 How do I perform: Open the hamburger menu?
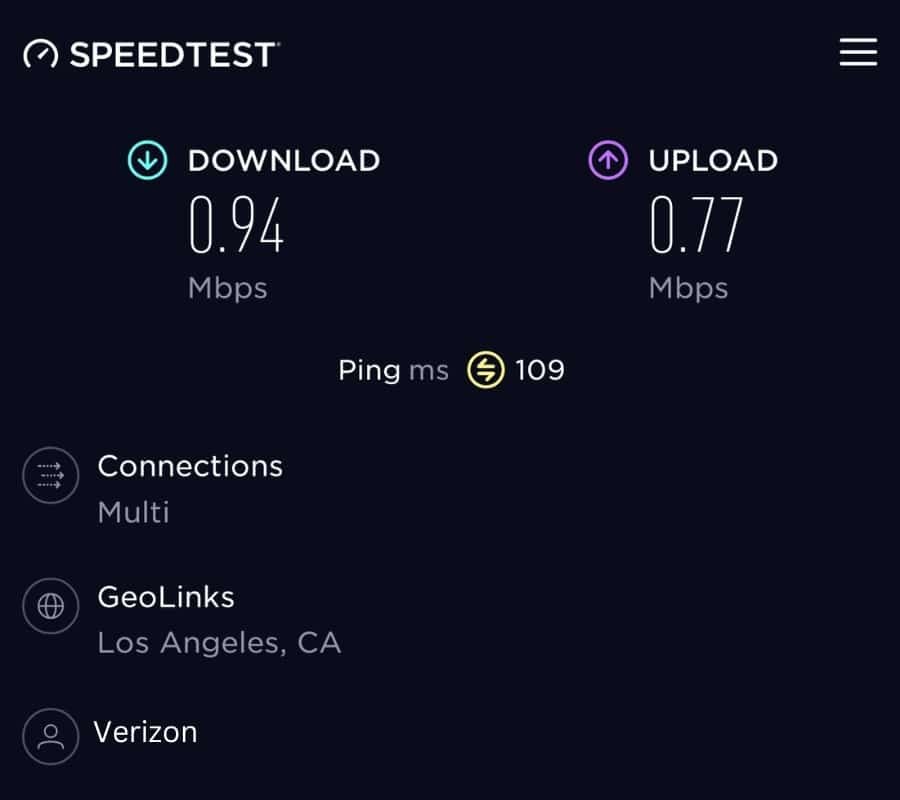[858, 53]
